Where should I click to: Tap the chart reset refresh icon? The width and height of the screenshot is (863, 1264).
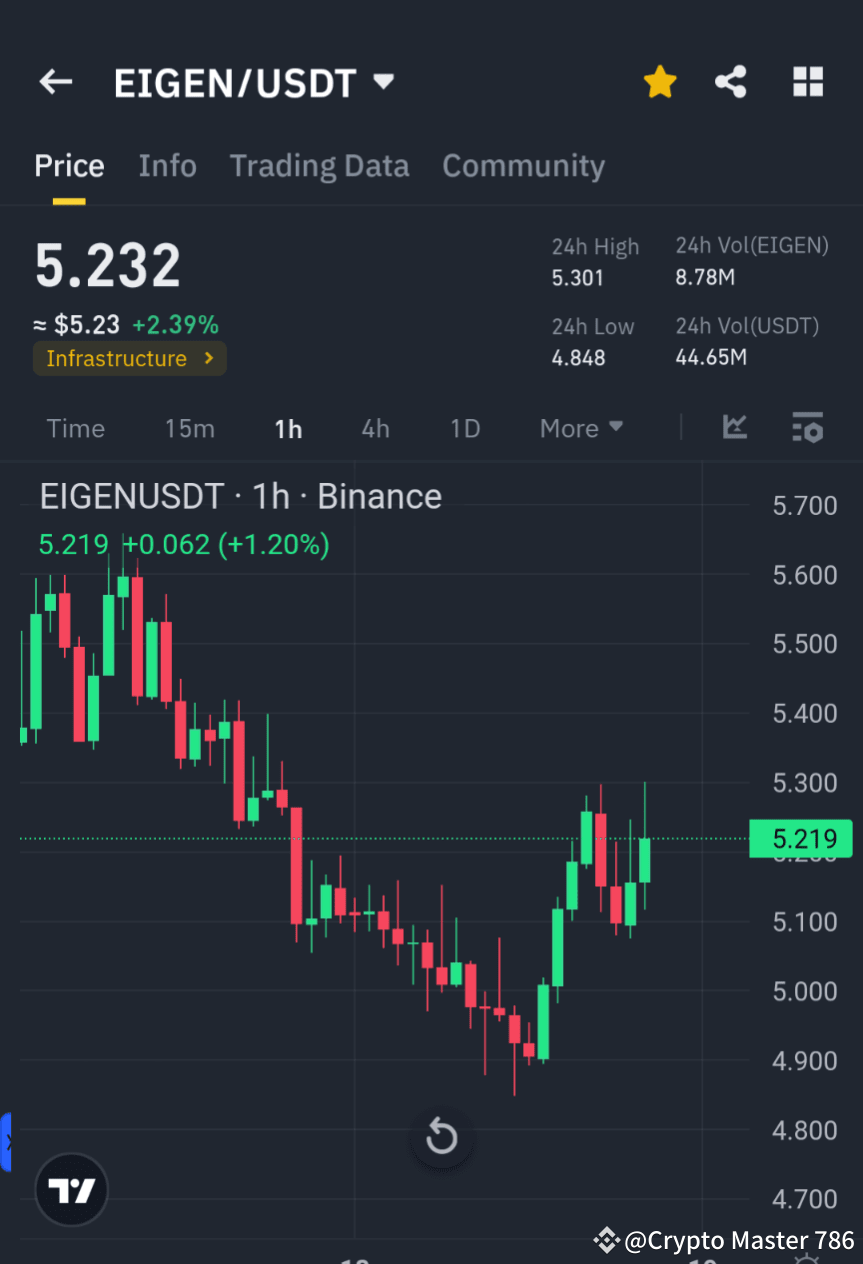click(x=441, y=1137)
